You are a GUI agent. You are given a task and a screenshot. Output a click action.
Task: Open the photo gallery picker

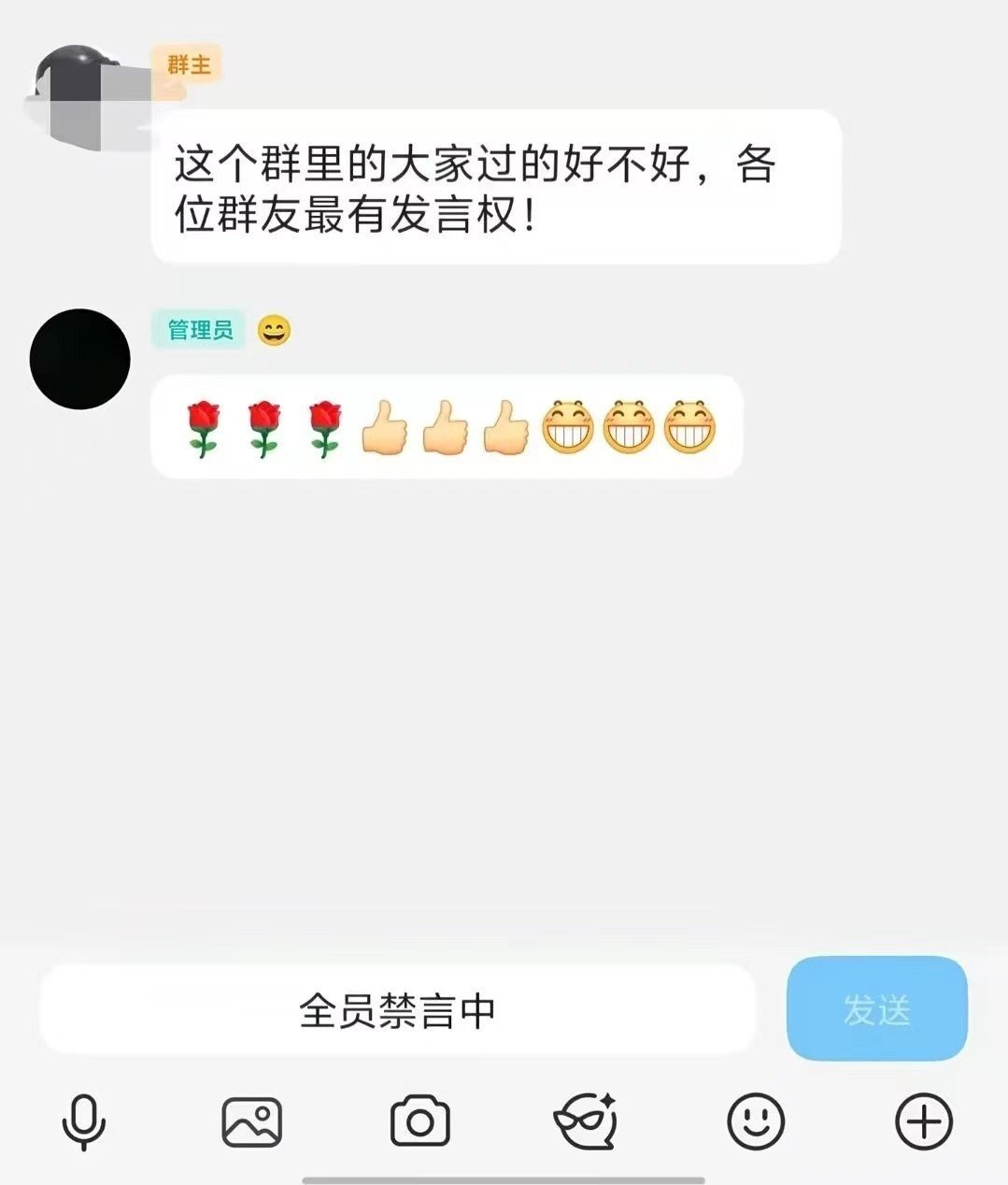pos(252,1122)
